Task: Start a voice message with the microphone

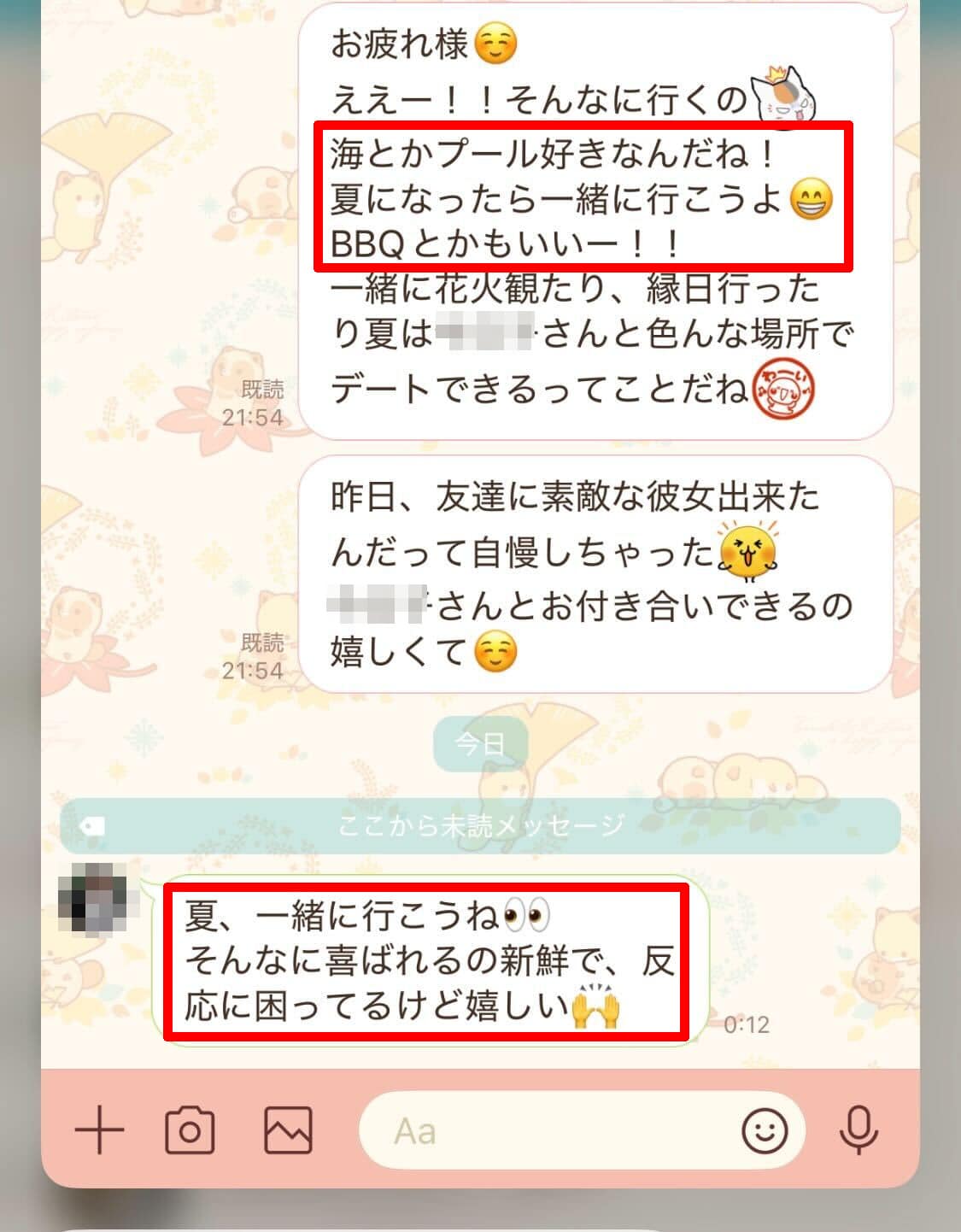Action: [x=858, y=1130]
